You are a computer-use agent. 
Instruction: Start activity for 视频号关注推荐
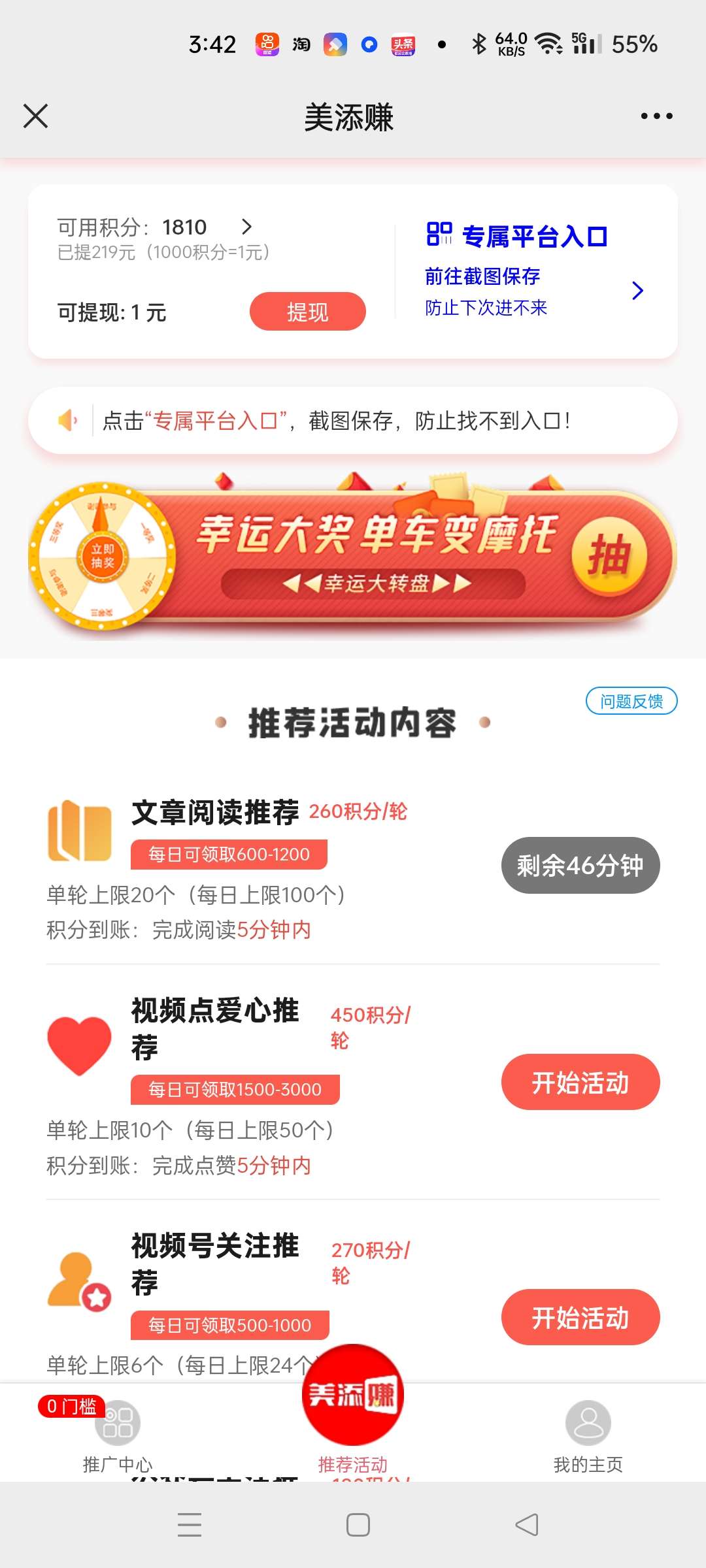pos(580,1317)
